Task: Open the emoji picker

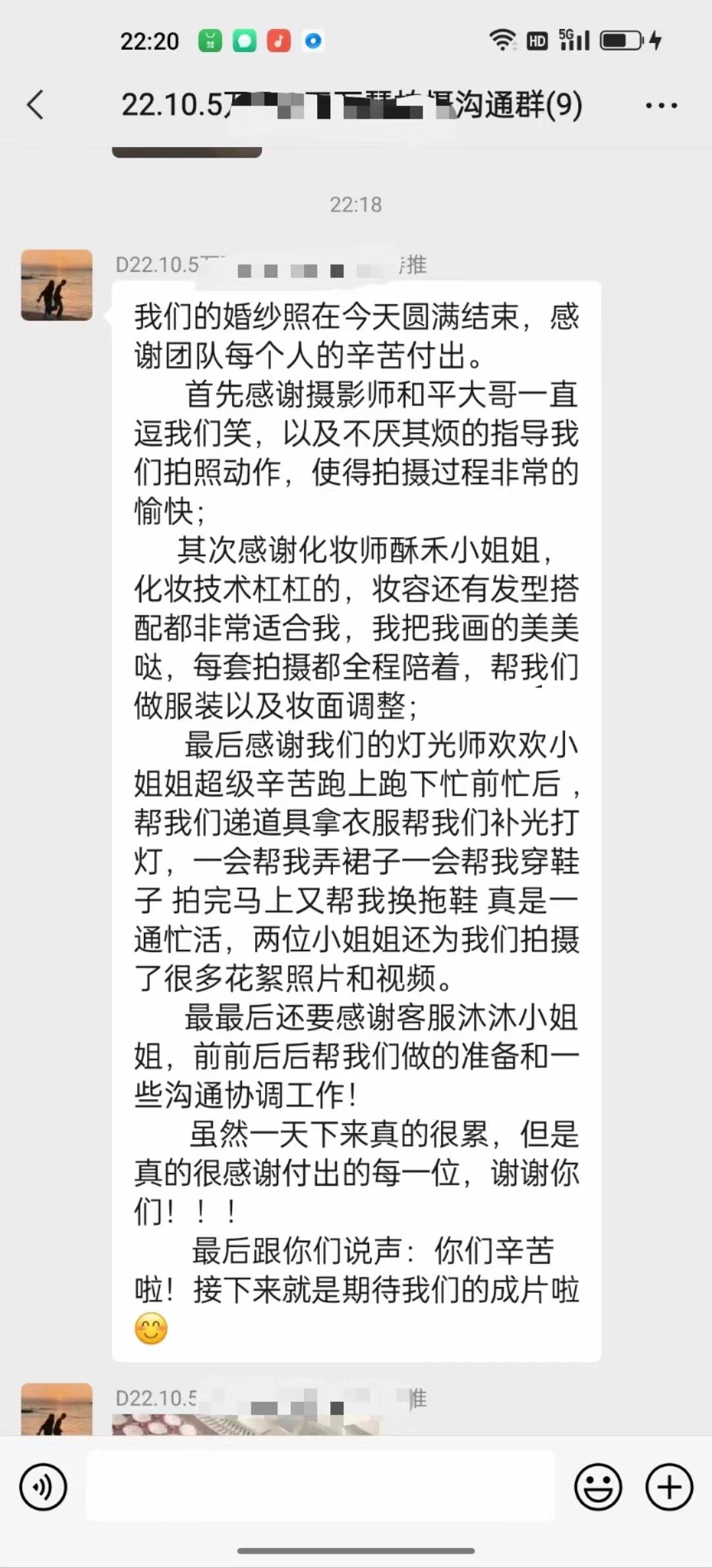Action: coord(598,1487)
